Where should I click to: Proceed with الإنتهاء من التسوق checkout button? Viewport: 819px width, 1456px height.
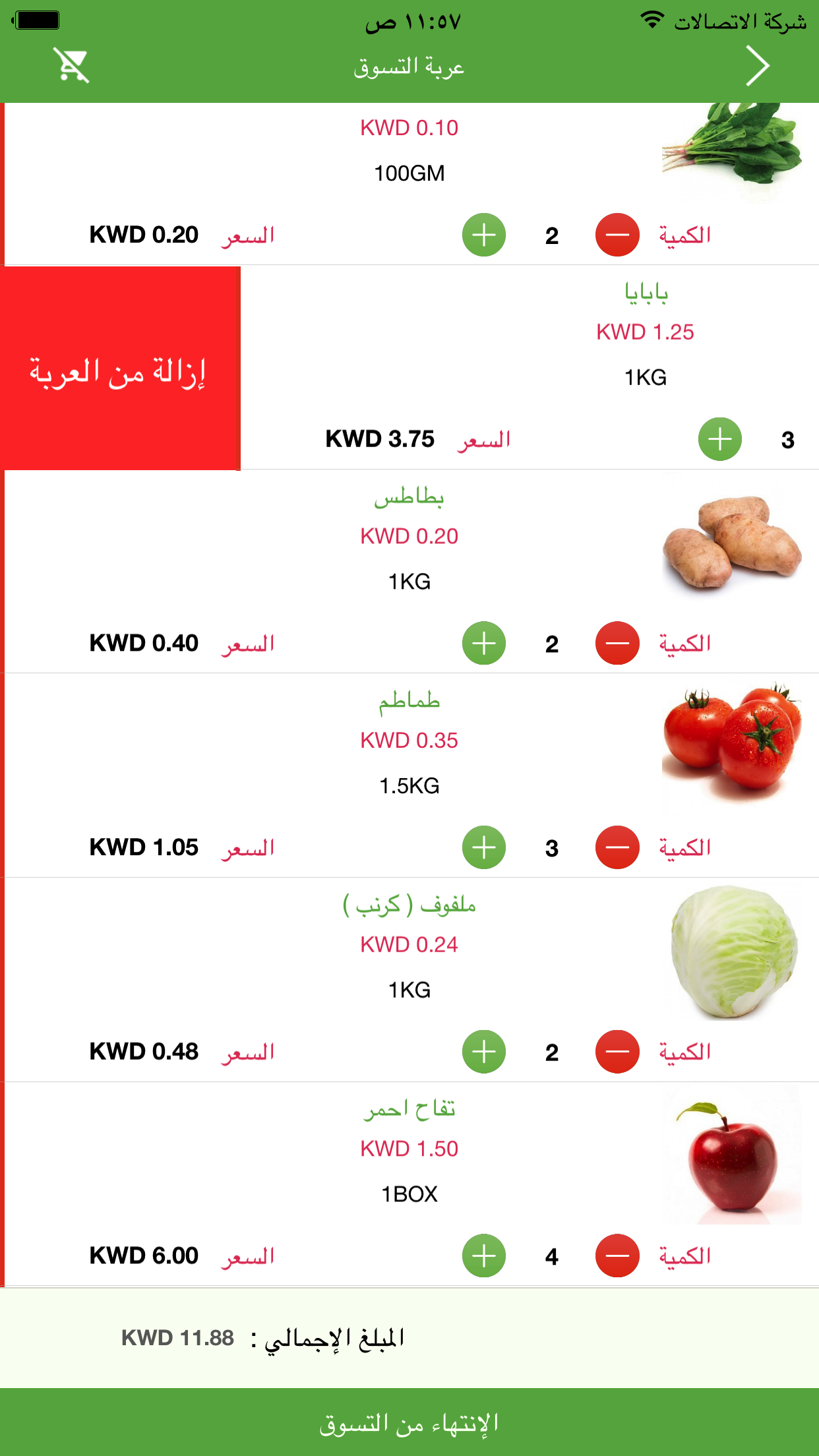pos(409,1423)
